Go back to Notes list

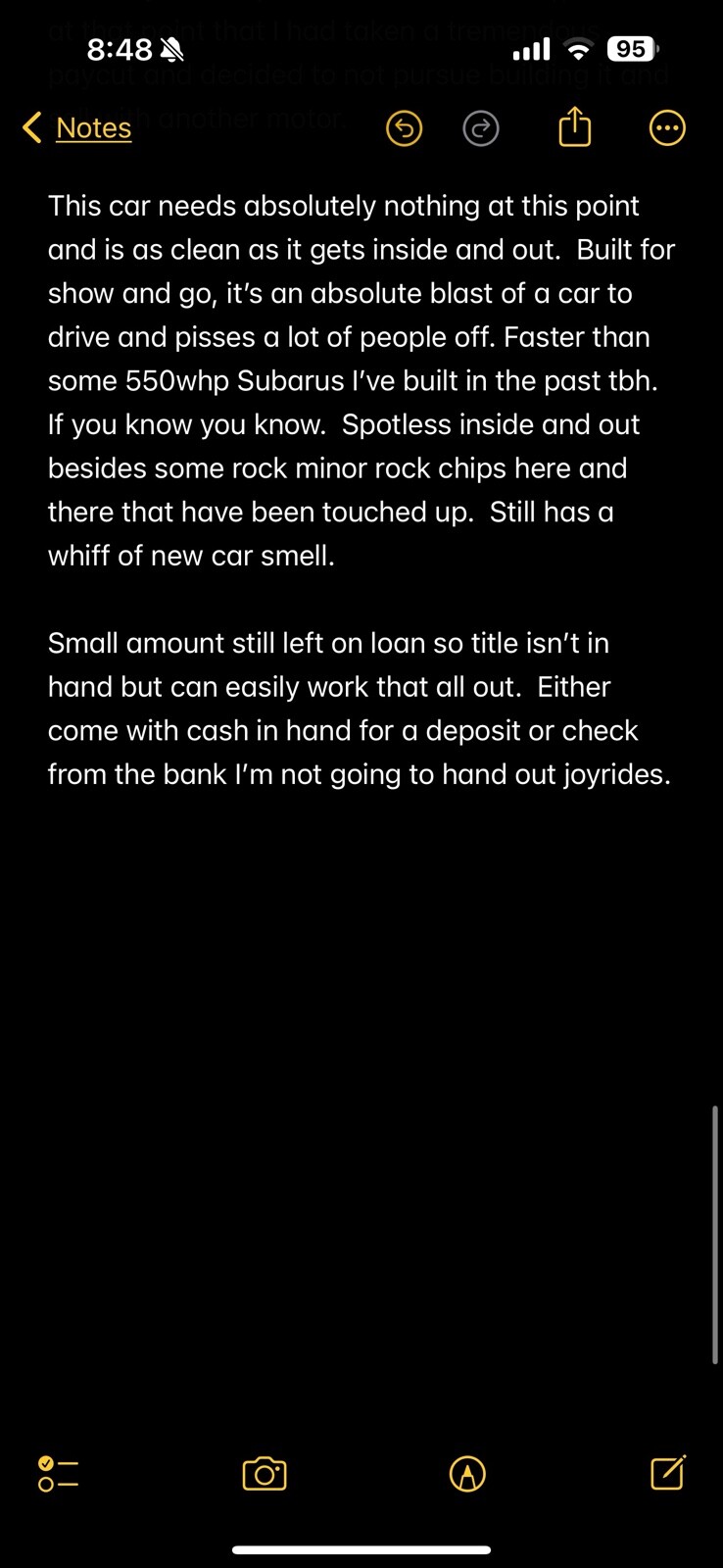[78, 127]
